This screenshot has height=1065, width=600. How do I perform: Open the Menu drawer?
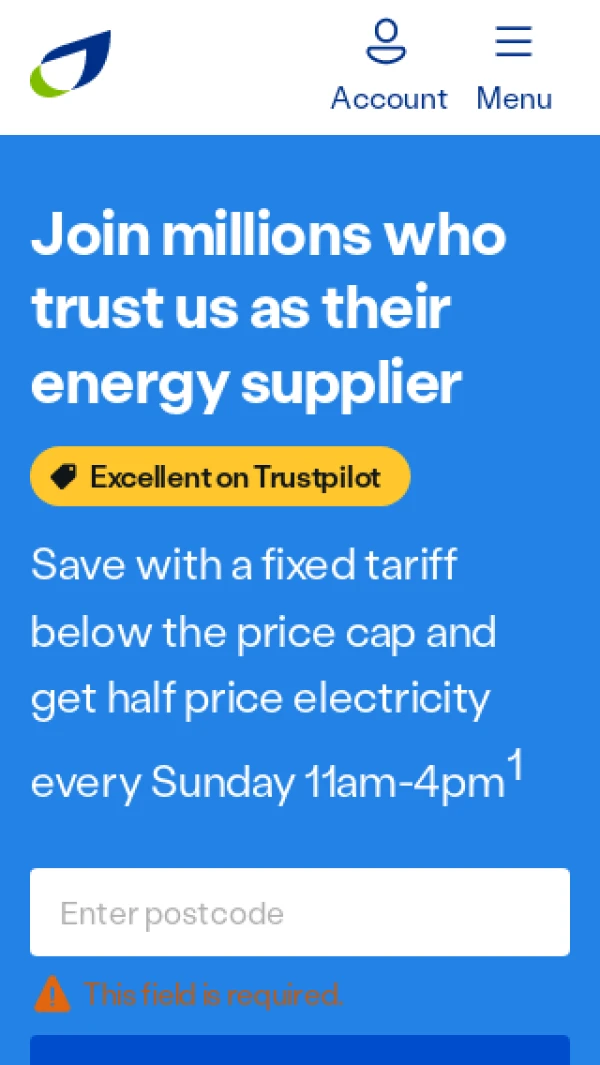pos(514,67)
